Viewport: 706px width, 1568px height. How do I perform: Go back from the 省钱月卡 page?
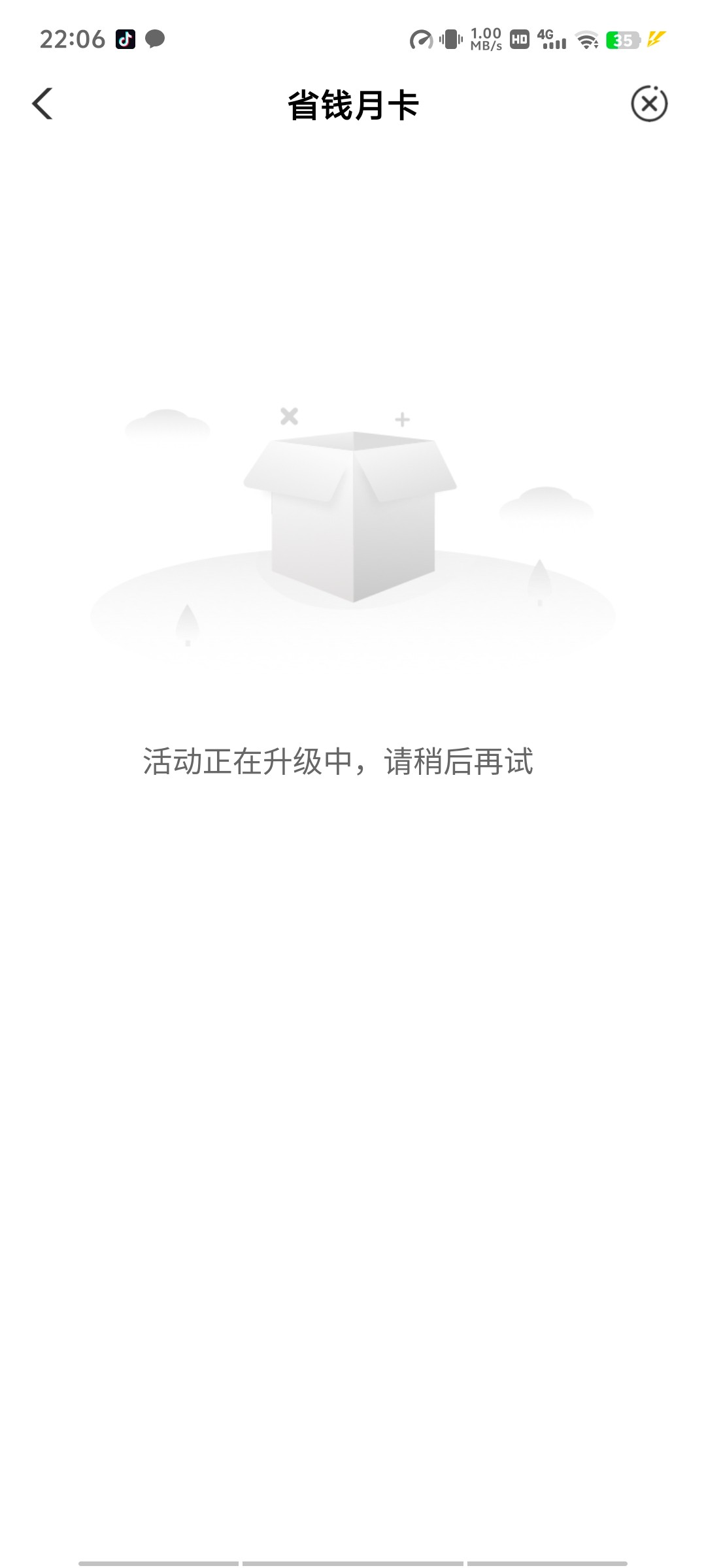pyautogui.click(x=42, y=104)
